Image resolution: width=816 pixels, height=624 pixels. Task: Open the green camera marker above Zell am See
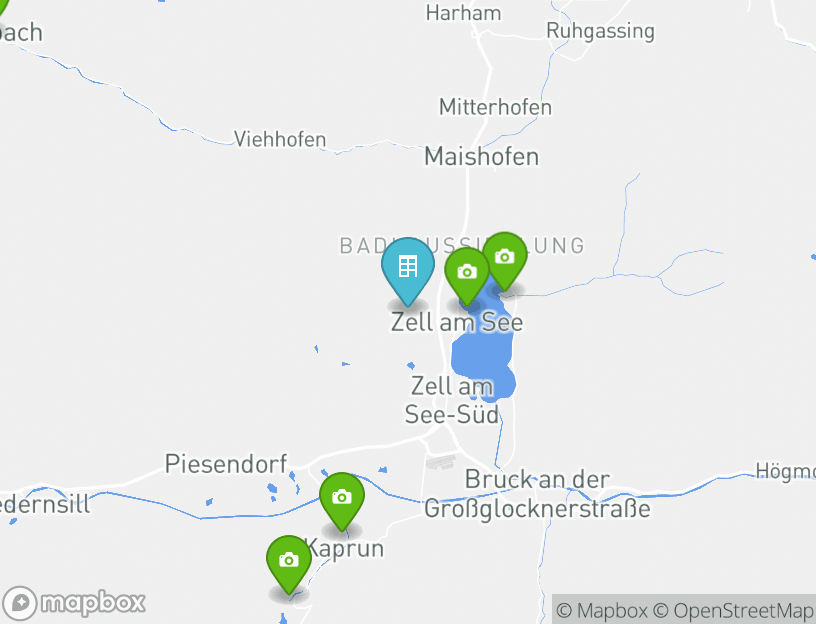[x=466, y=273]
